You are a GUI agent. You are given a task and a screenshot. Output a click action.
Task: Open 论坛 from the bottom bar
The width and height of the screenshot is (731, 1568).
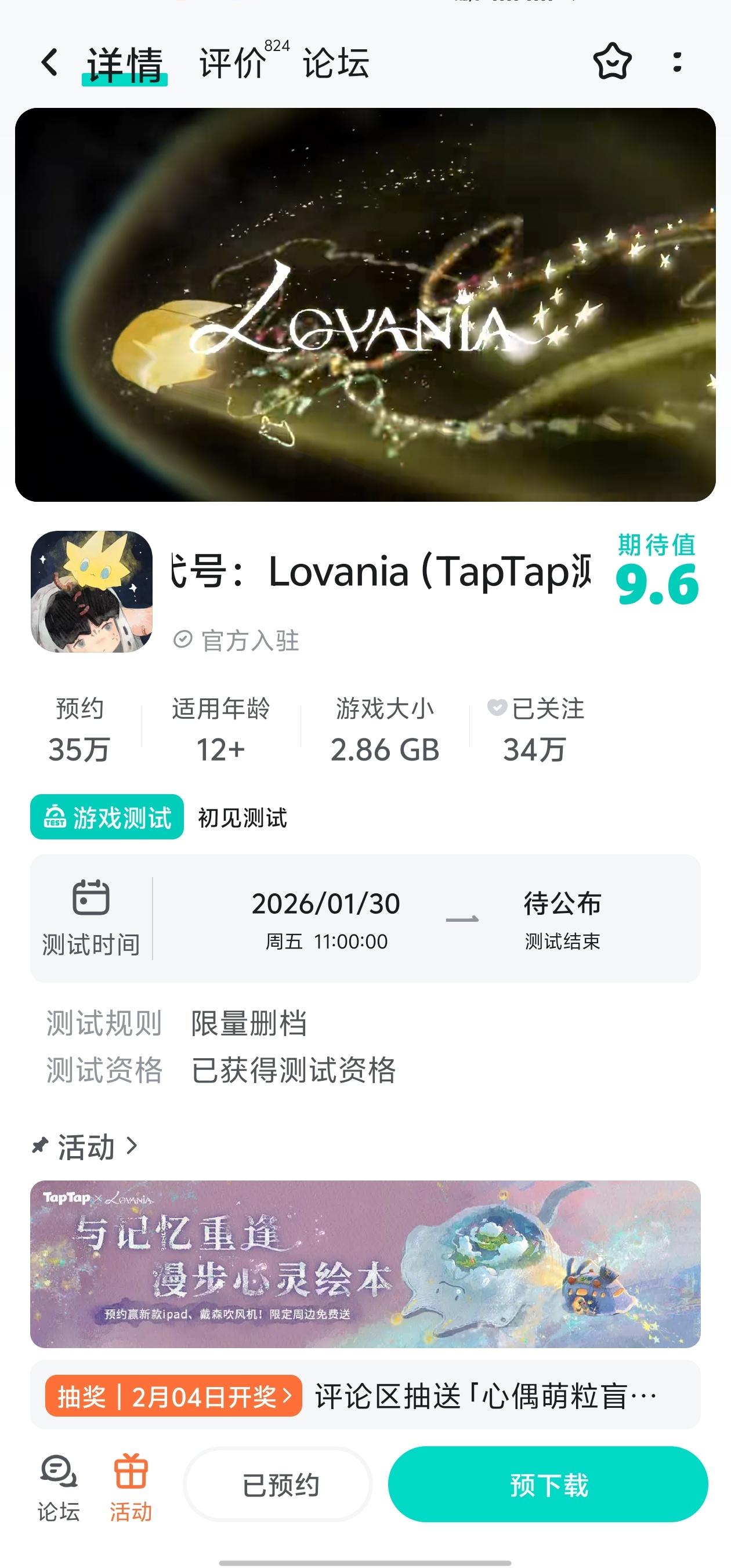coord(59,1486)
